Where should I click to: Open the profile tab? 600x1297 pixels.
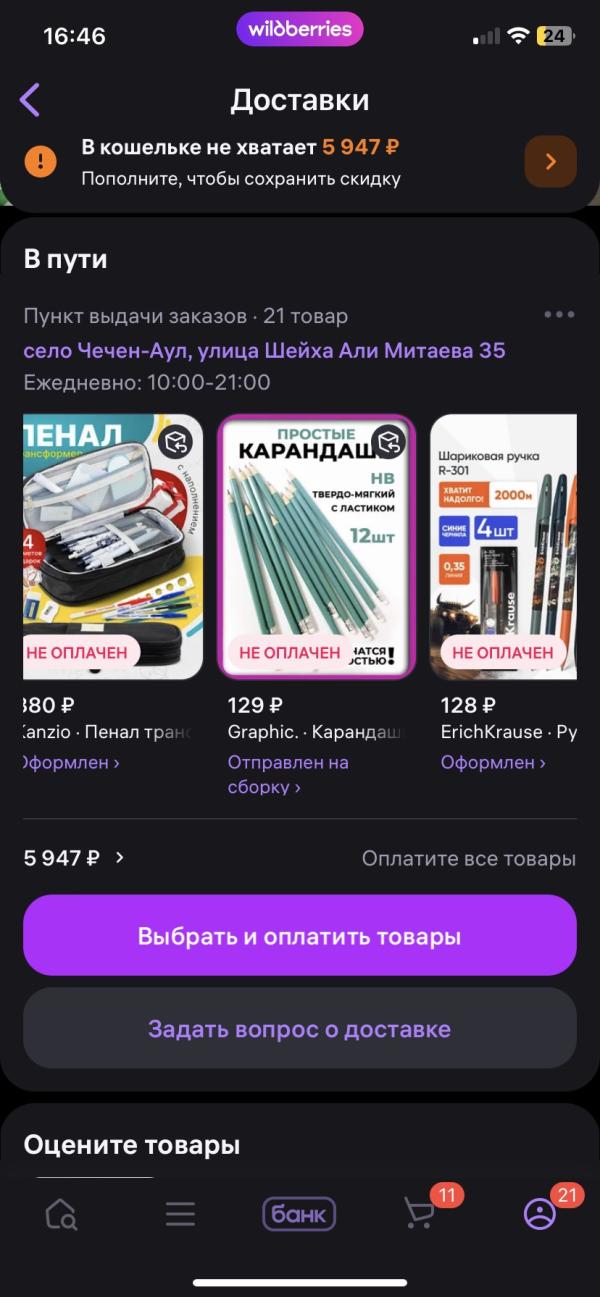[540, 1214]
